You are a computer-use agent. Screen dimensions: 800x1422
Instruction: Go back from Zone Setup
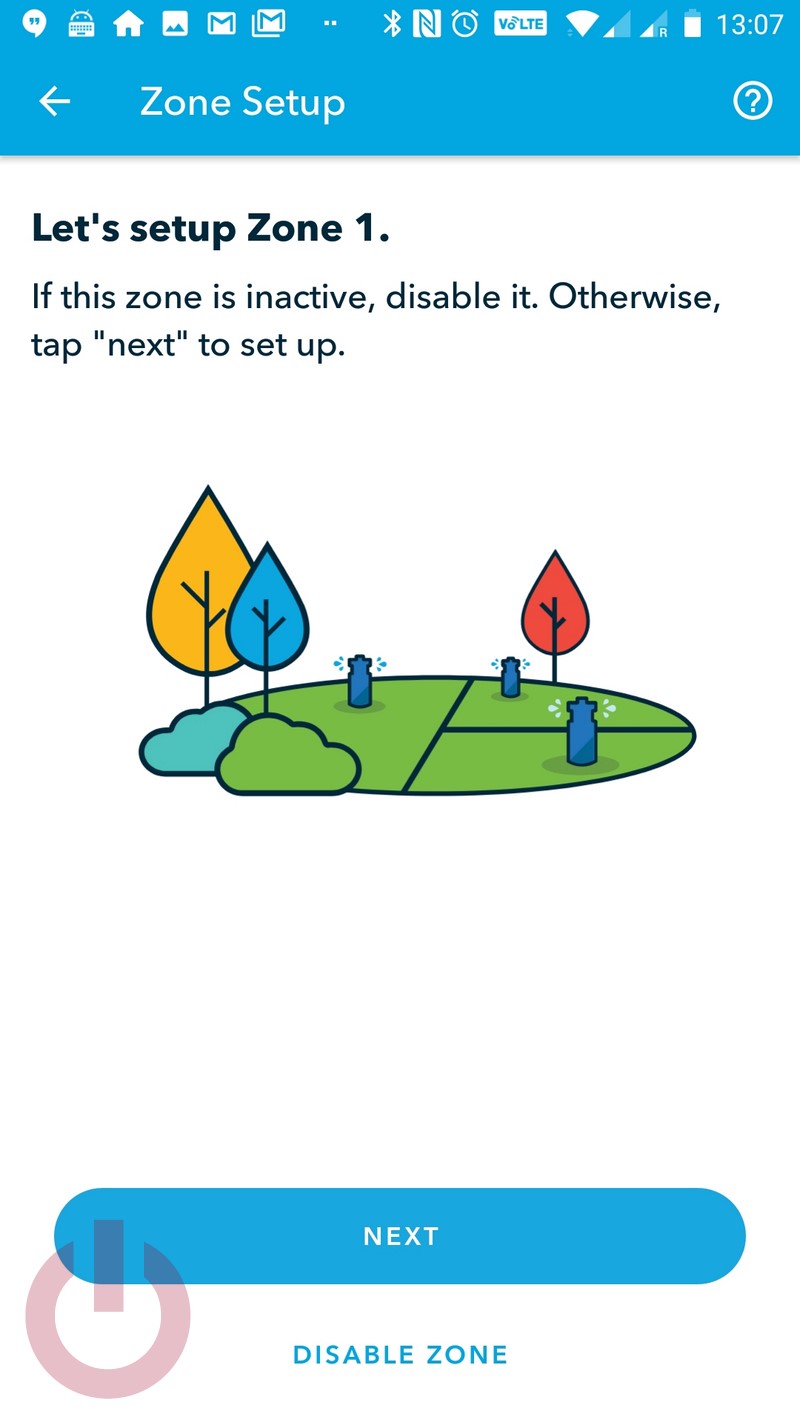(x=54, y=101)
